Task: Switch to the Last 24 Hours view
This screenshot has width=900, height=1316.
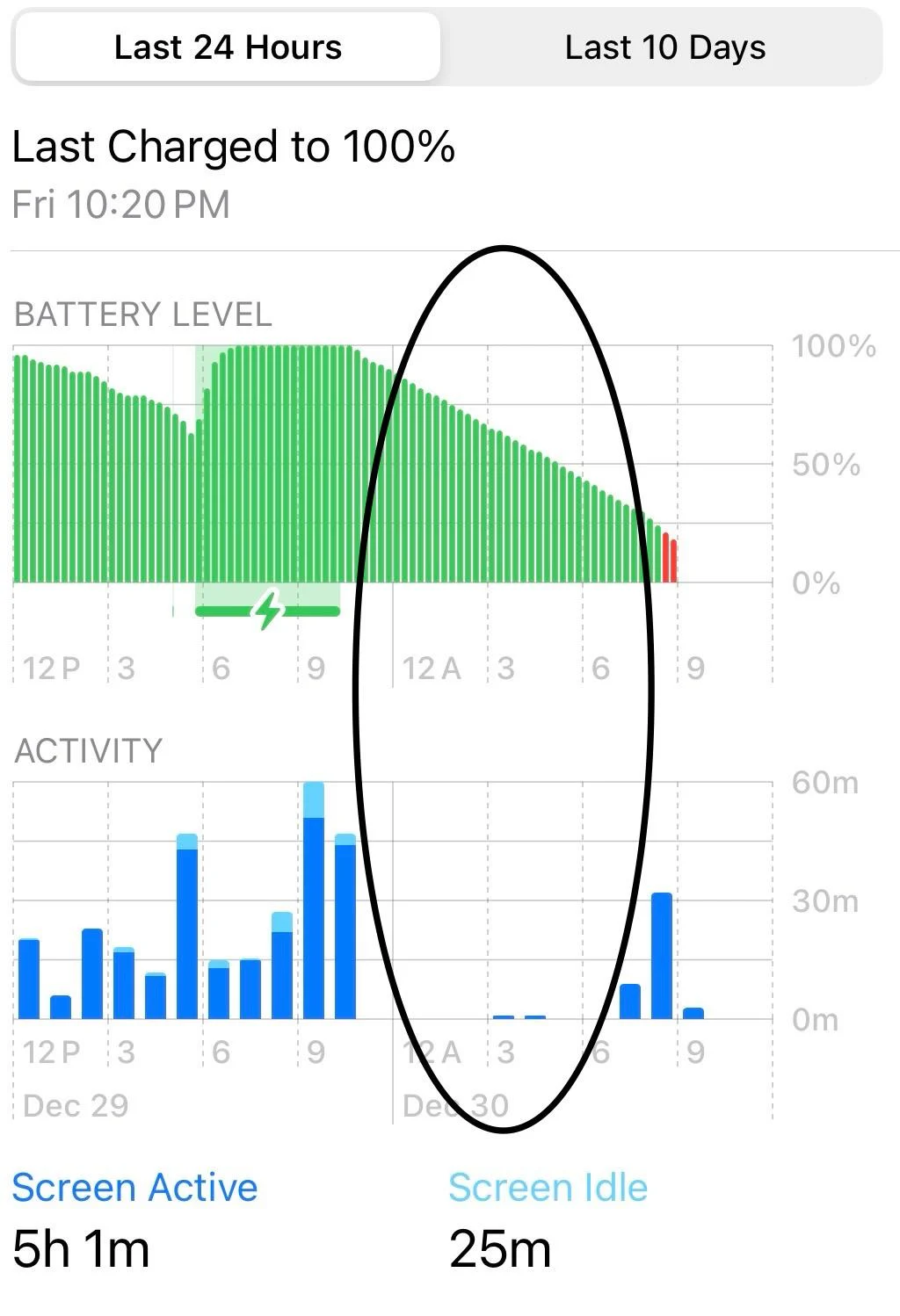Action: point(228,47)
